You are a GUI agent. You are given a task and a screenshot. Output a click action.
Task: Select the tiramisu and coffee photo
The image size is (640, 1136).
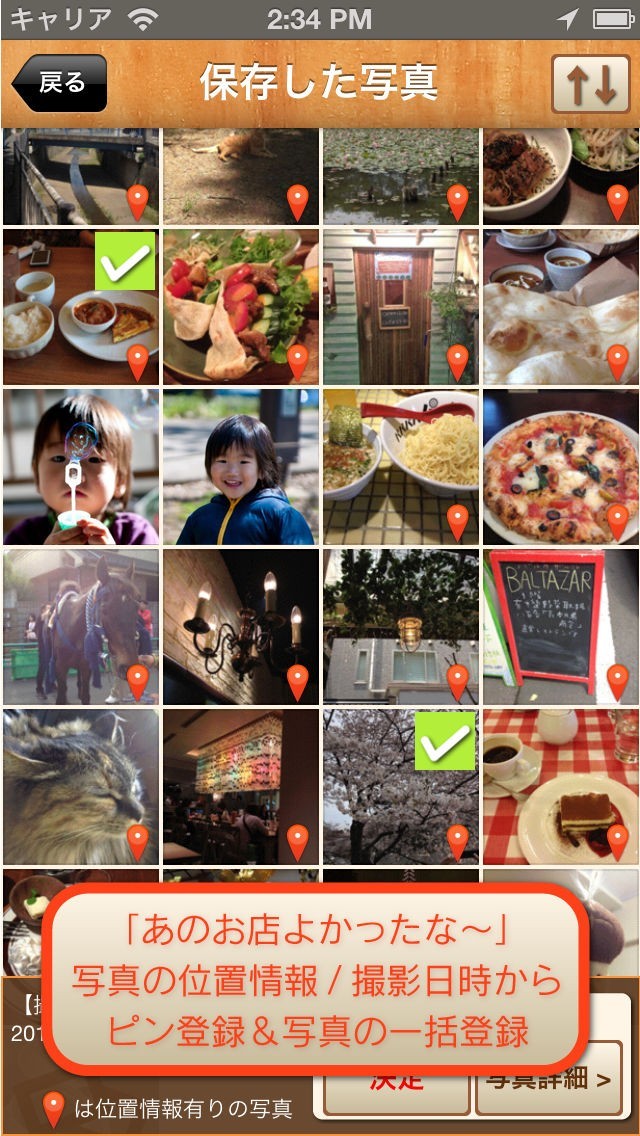click(560, 787)
